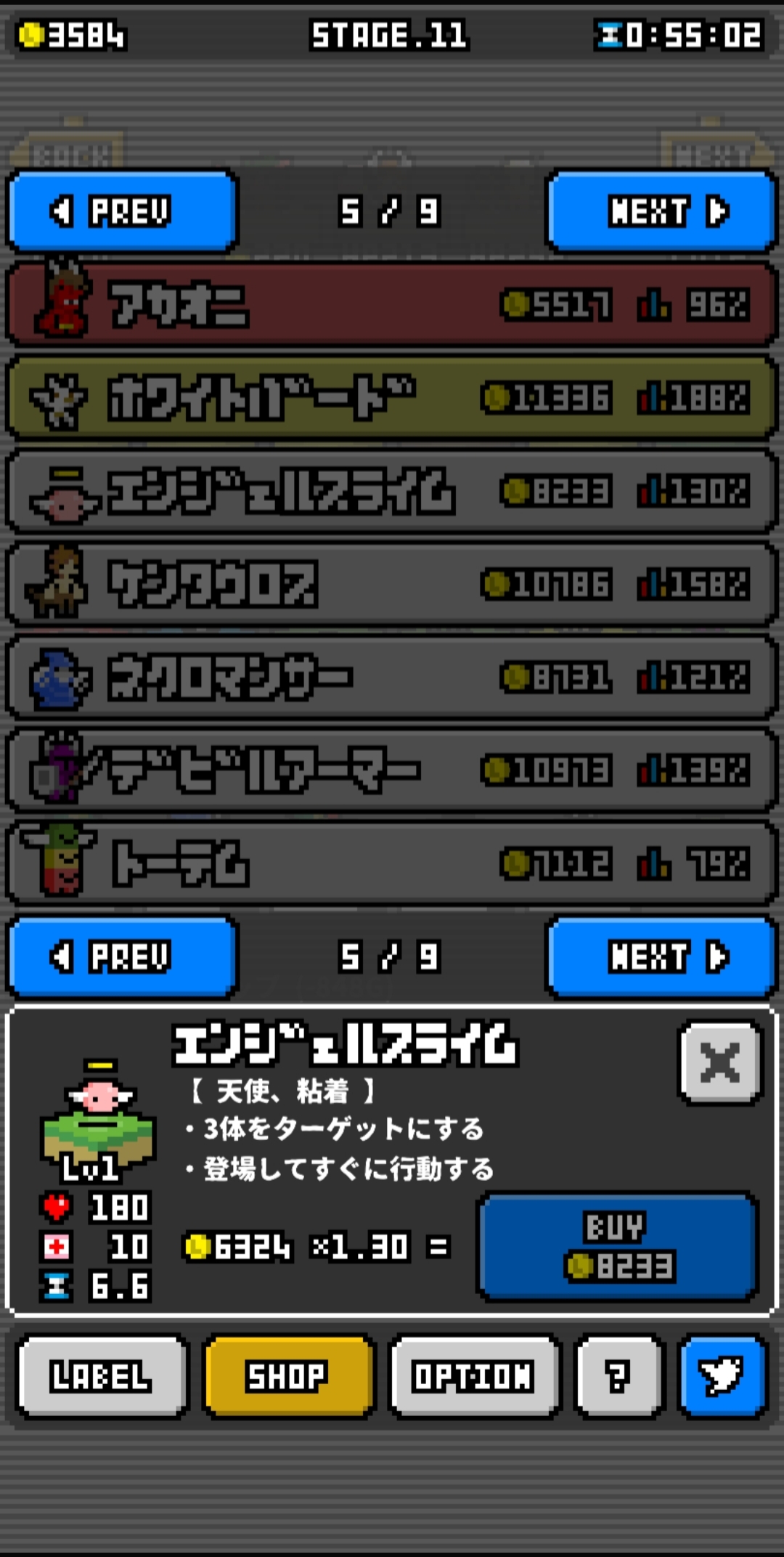Advance to page 6 with top NEXT button
The image size is (784, 1557).
click(659, 211)
